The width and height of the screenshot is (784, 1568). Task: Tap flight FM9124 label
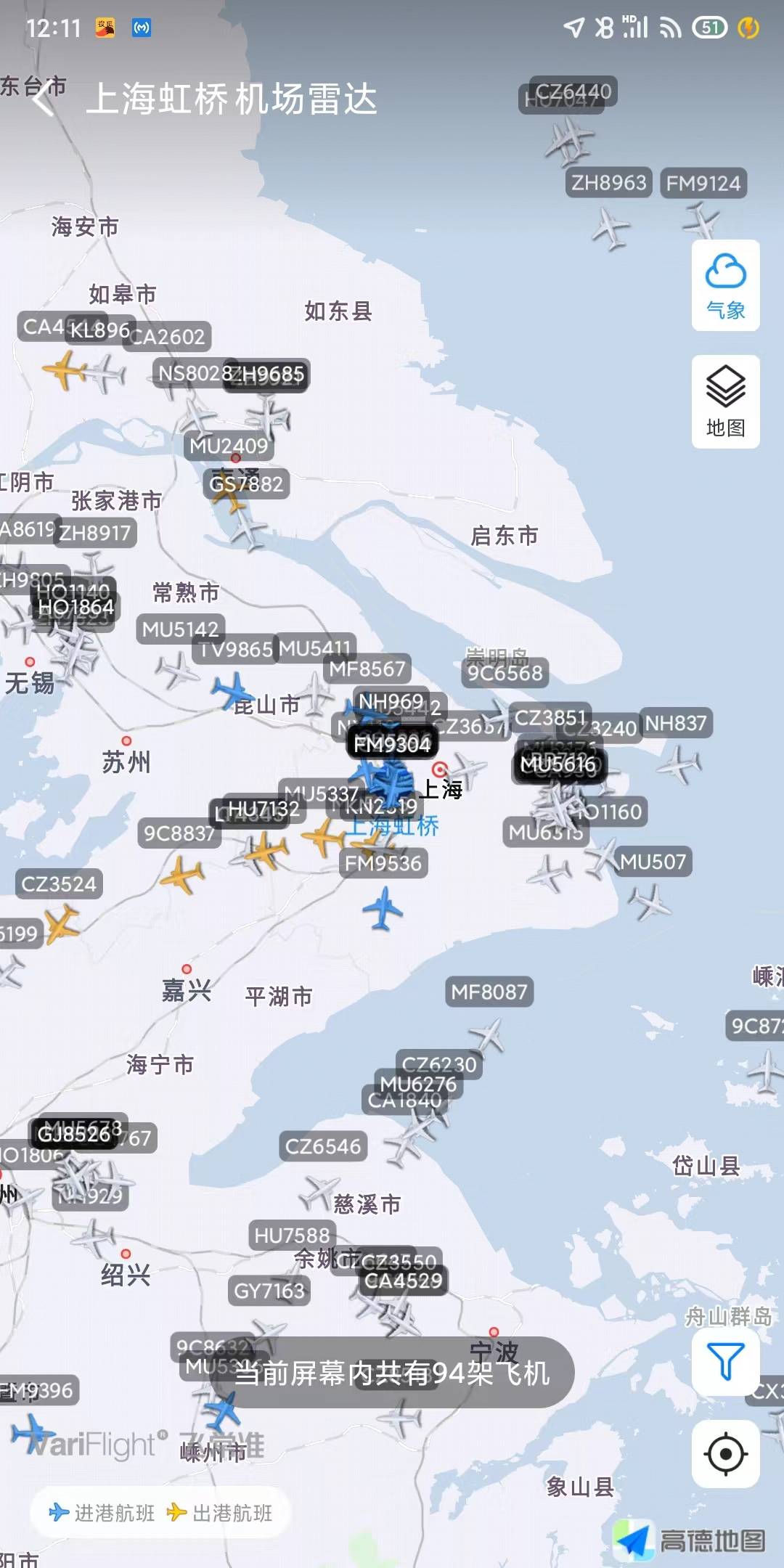(x=703, y=184)
